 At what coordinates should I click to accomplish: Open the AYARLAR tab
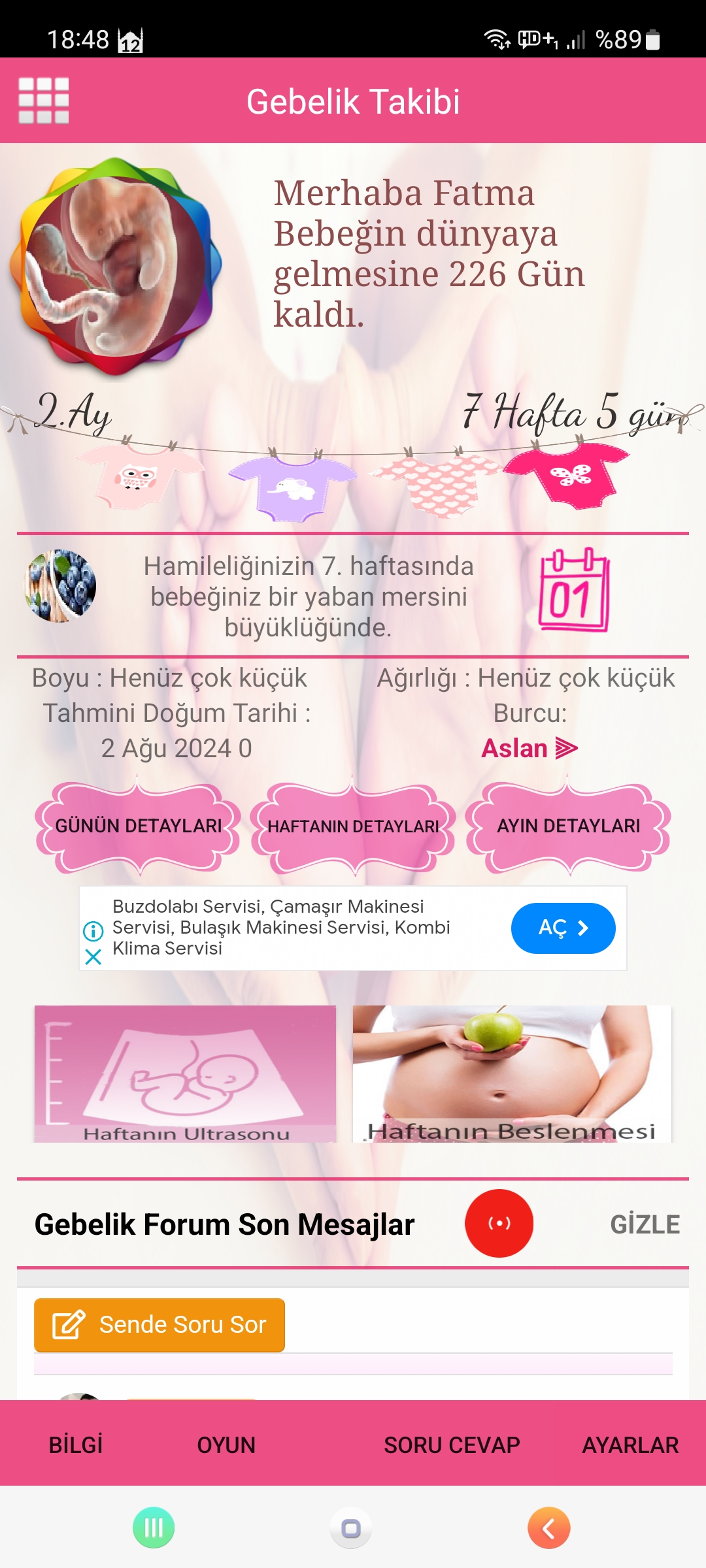coord(630,1445)
